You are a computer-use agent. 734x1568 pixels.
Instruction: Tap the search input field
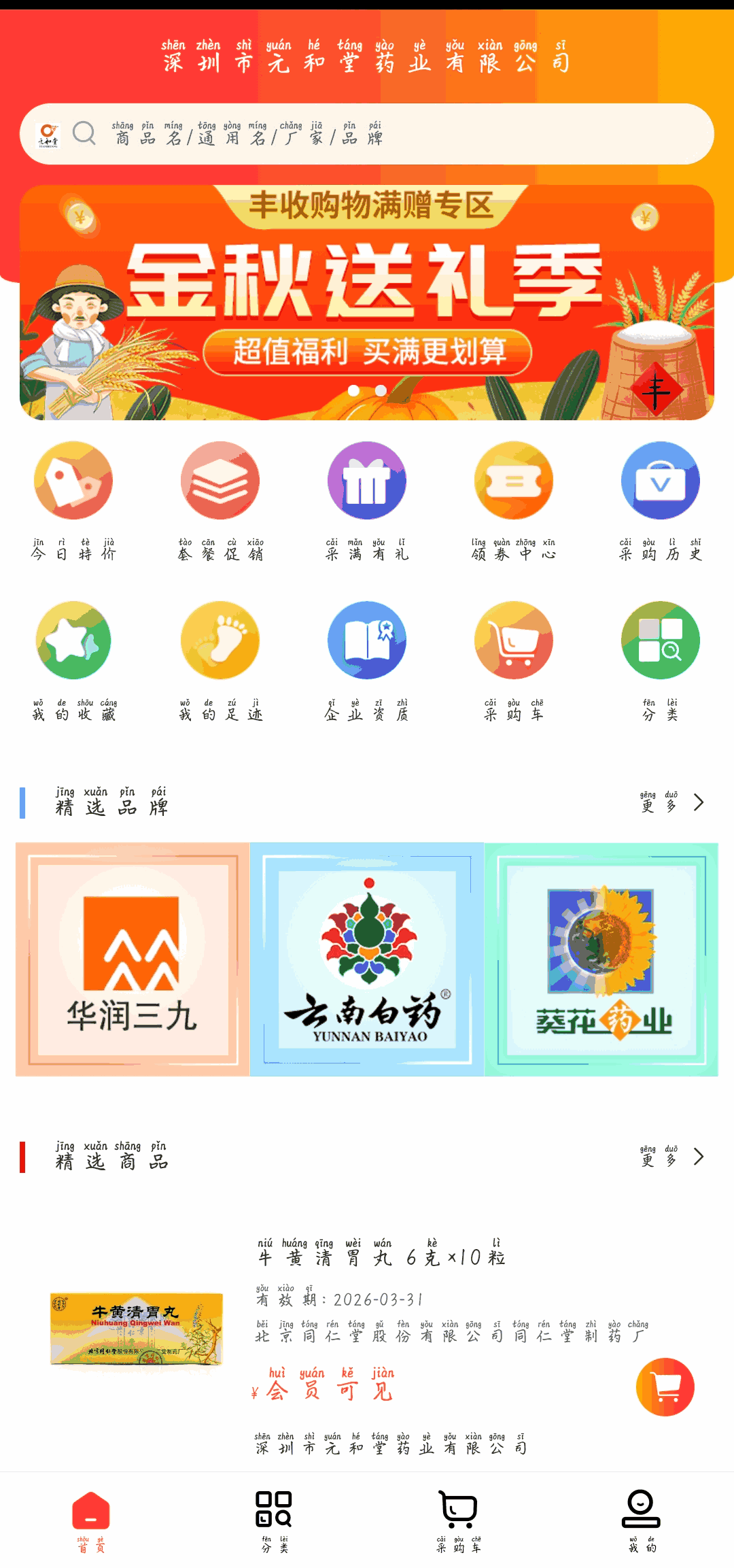pyautogui.click(x=367, y=135)
